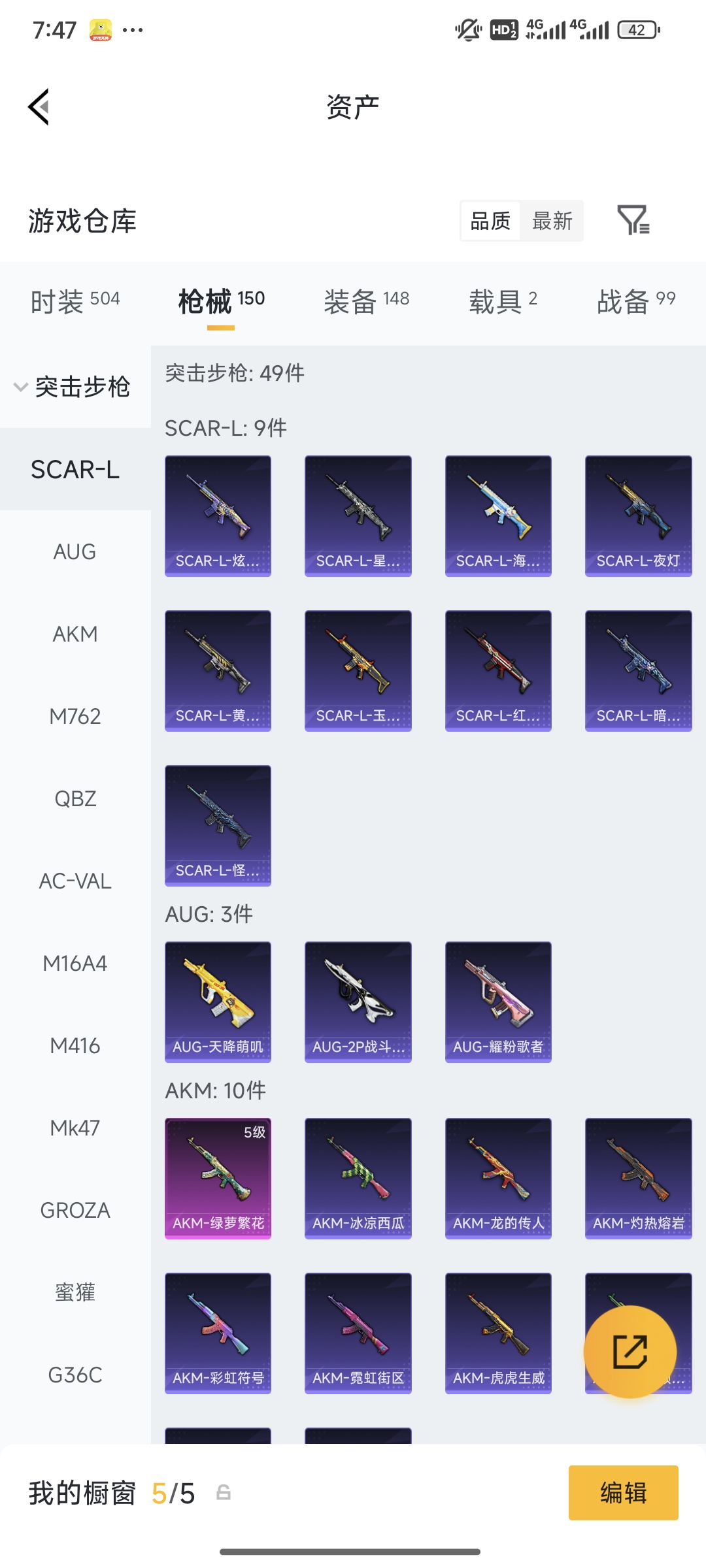Viewport: 706px width, 1568px height.
Task: Switch to the 载具 tab
Action: coord(503,301)
